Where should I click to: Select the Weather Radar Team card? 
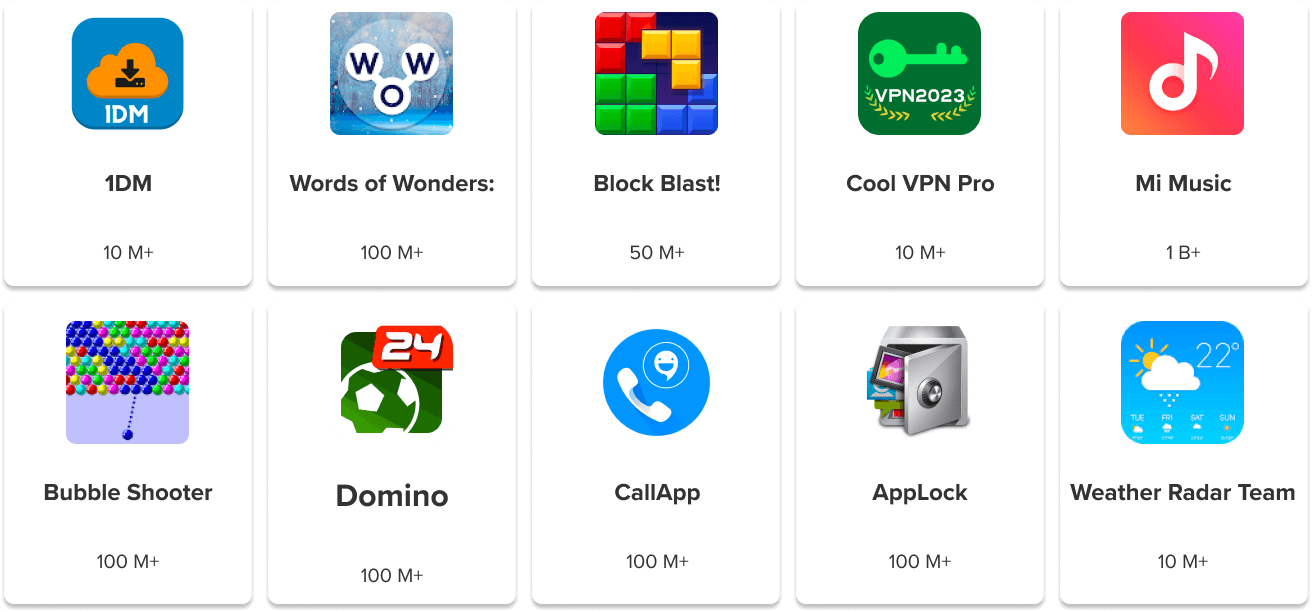[x=1183, y=452]
